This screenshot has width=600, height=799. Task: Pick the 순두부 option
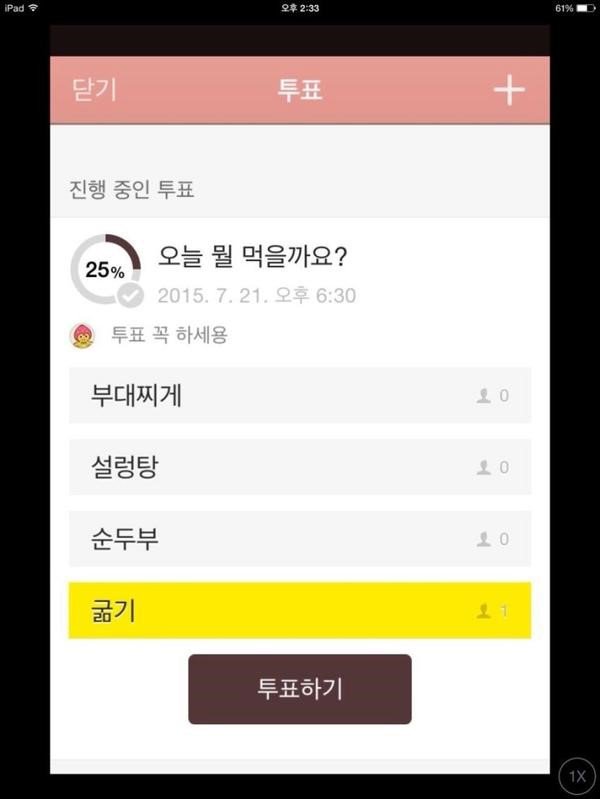click(x=299, y=539)
